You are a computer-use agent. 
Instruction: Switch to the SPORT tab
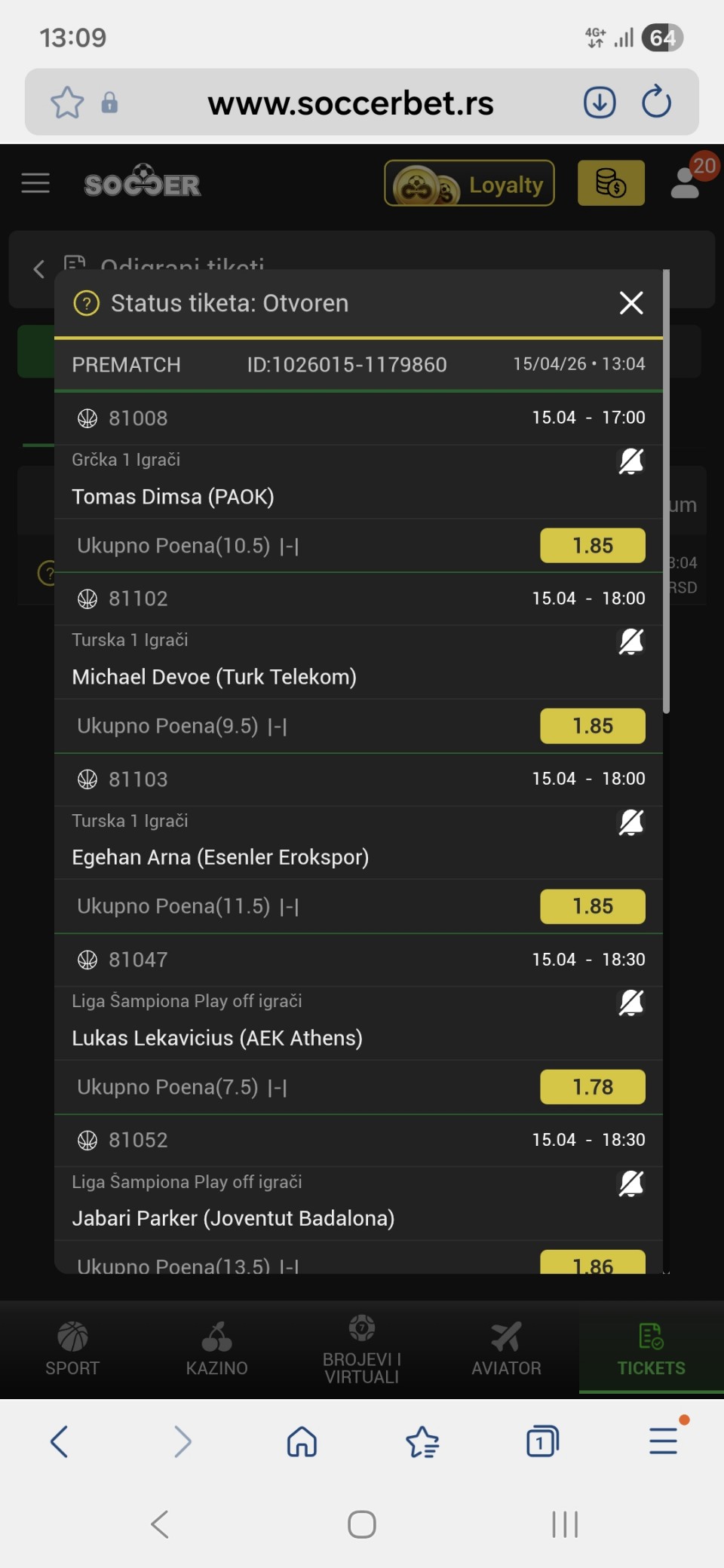click(72, 1349)
